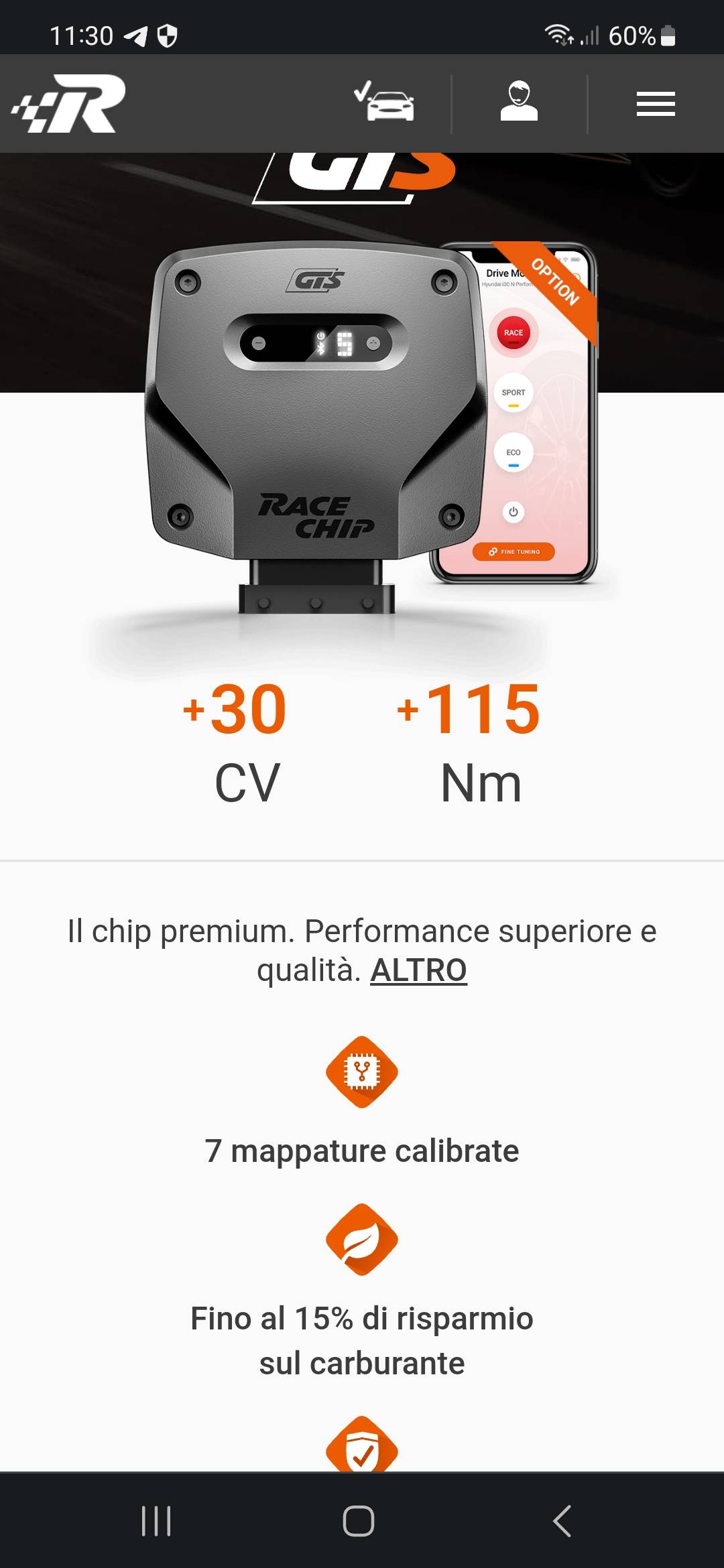Viewport: 724px width, 1568px height.
Task: Return to the phone's home screen
Action: click(359, 1520)
